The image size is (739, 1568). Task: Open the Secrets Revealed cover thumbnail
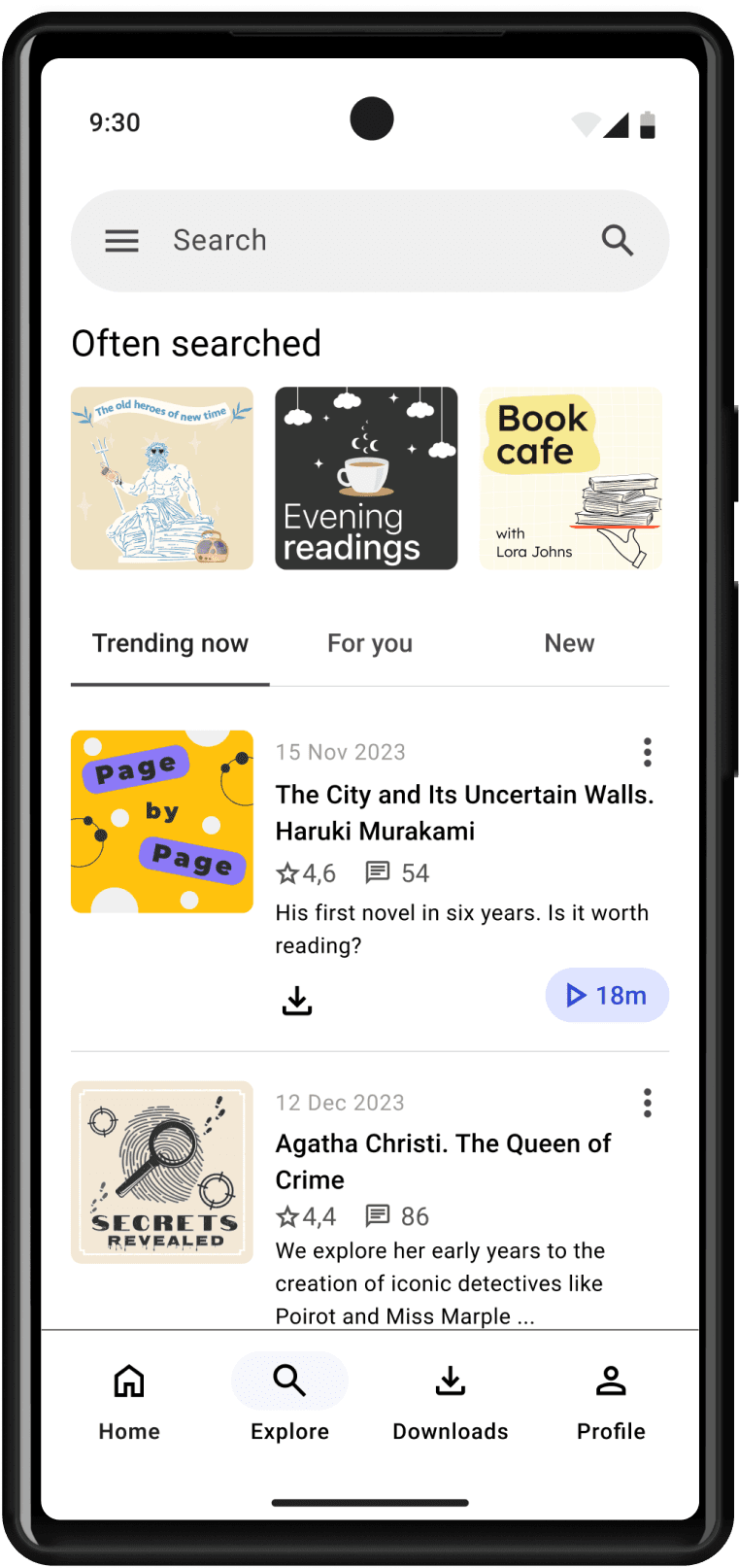162,1172
